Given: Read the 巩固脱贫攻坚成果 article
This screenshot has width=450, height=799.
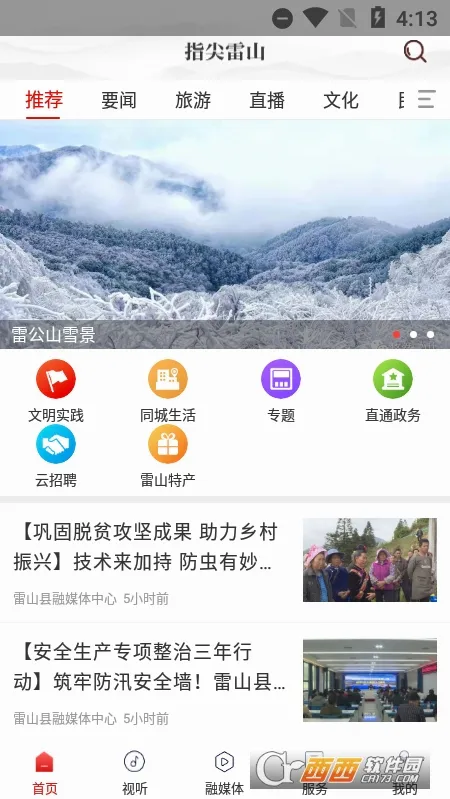Looking at the screenshot, I should point(225,563).
